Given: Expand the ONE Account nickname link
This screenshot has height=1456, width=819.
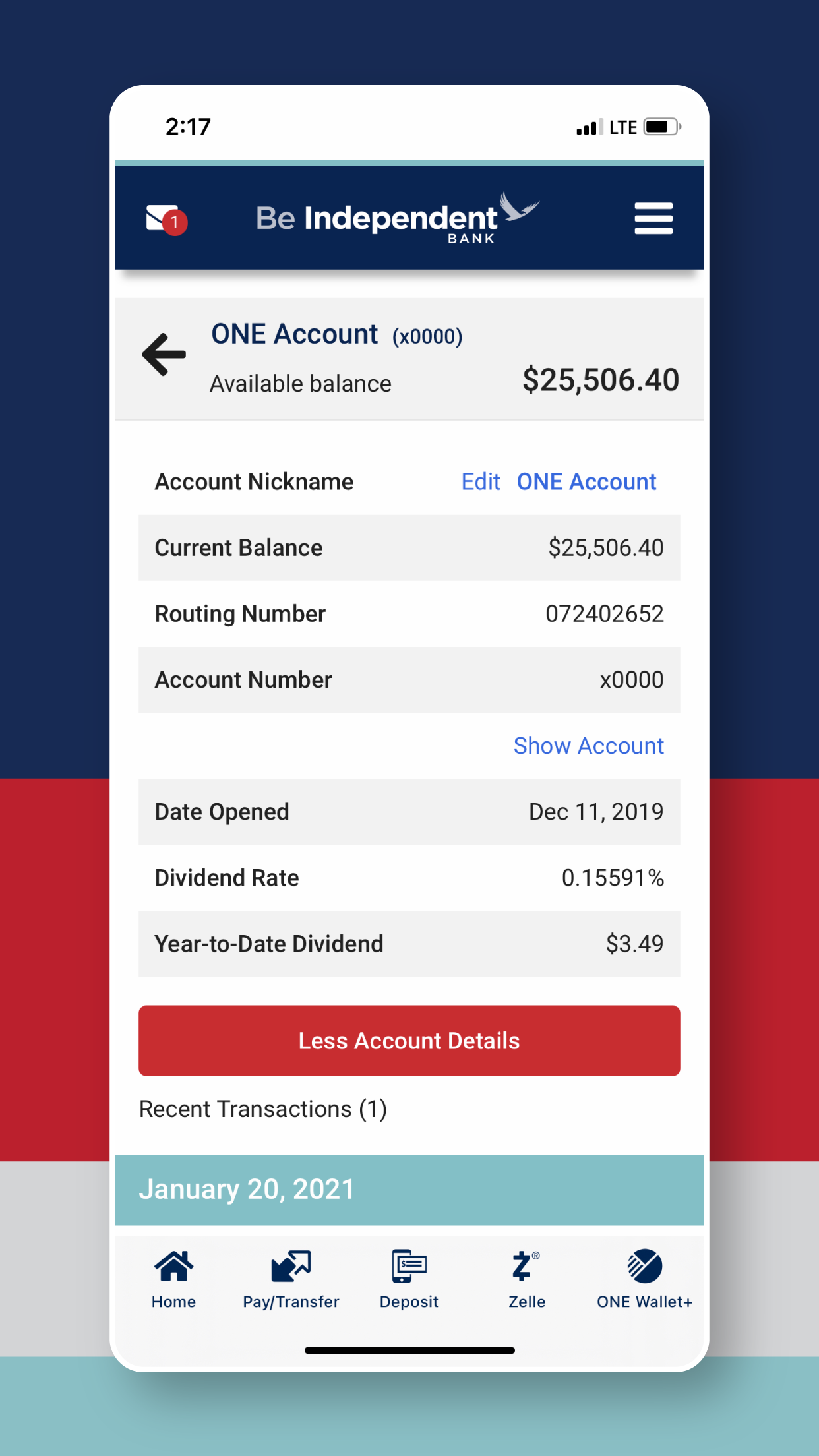Looking at the screenshot, I should click(586, 481).
